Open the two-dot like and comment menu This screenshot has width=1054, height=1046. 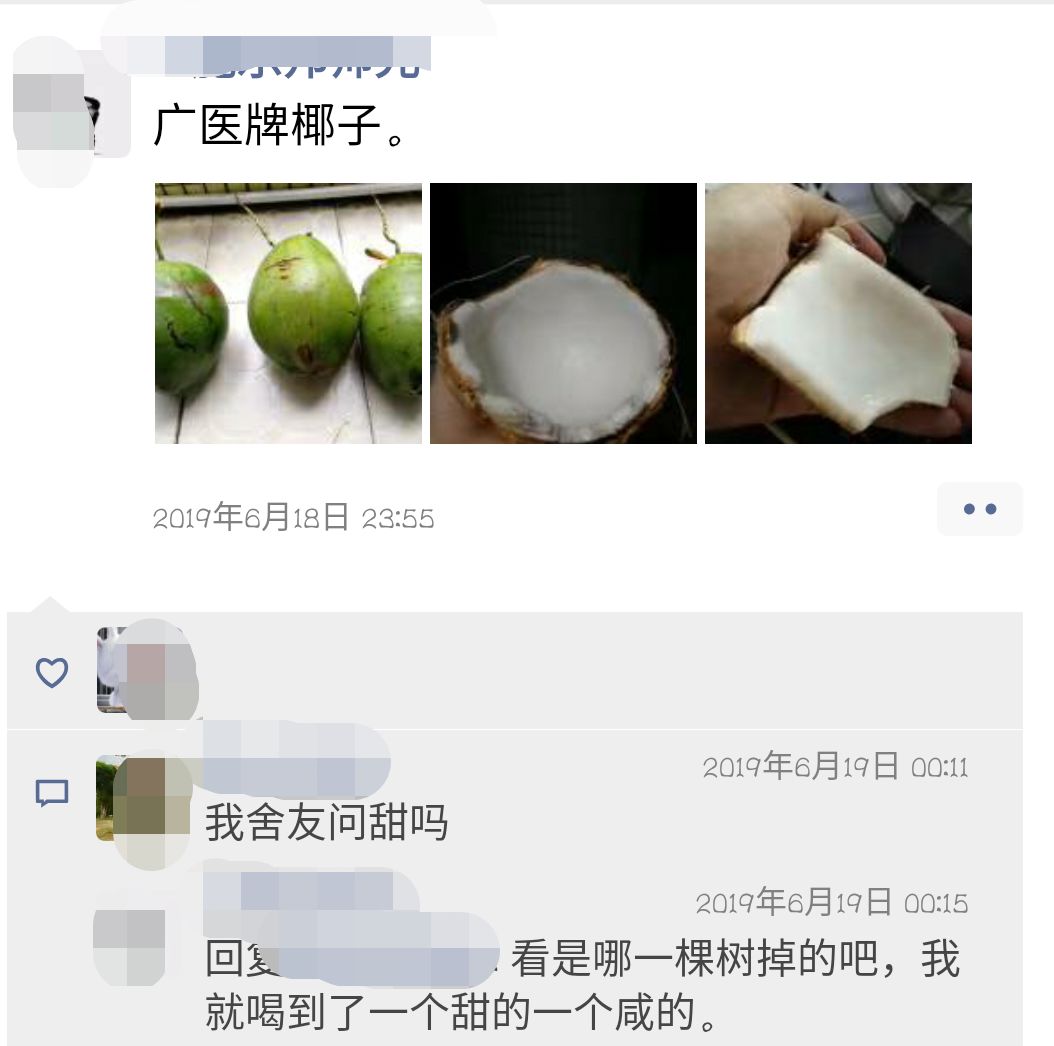click(x=979, y=509)
